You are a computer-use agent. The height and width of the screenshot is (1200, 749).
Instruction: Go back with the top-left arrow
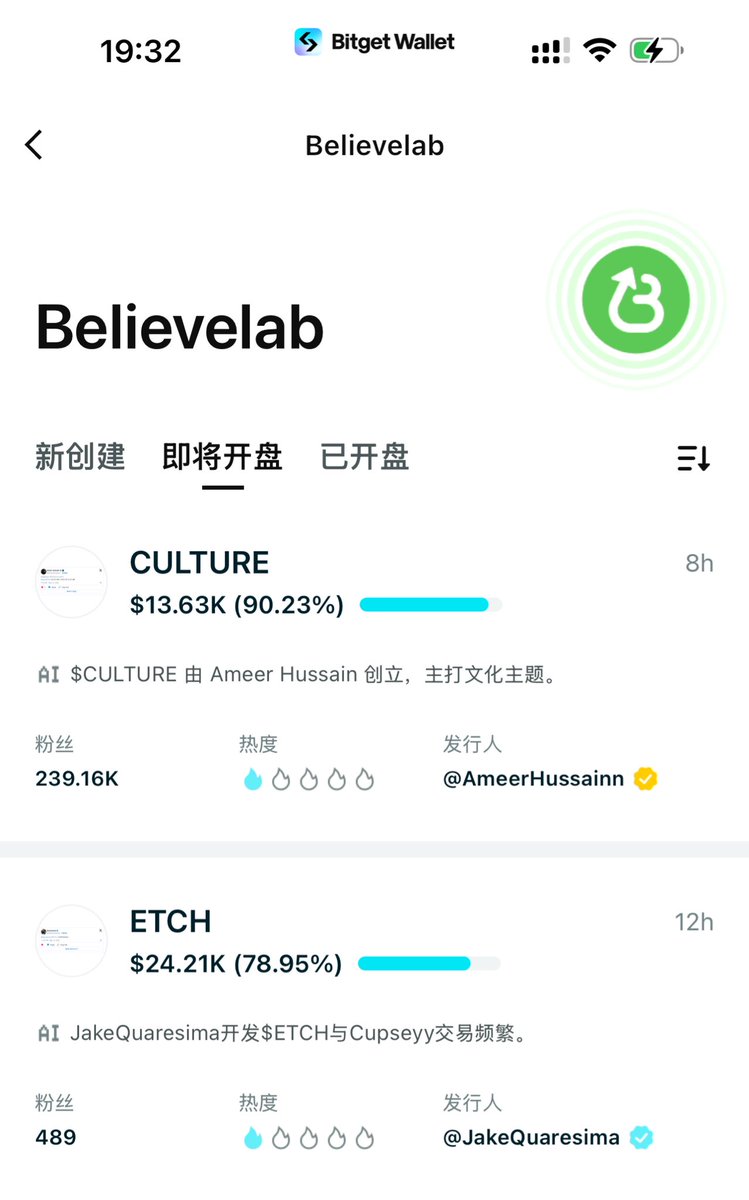tap(34, 145)
